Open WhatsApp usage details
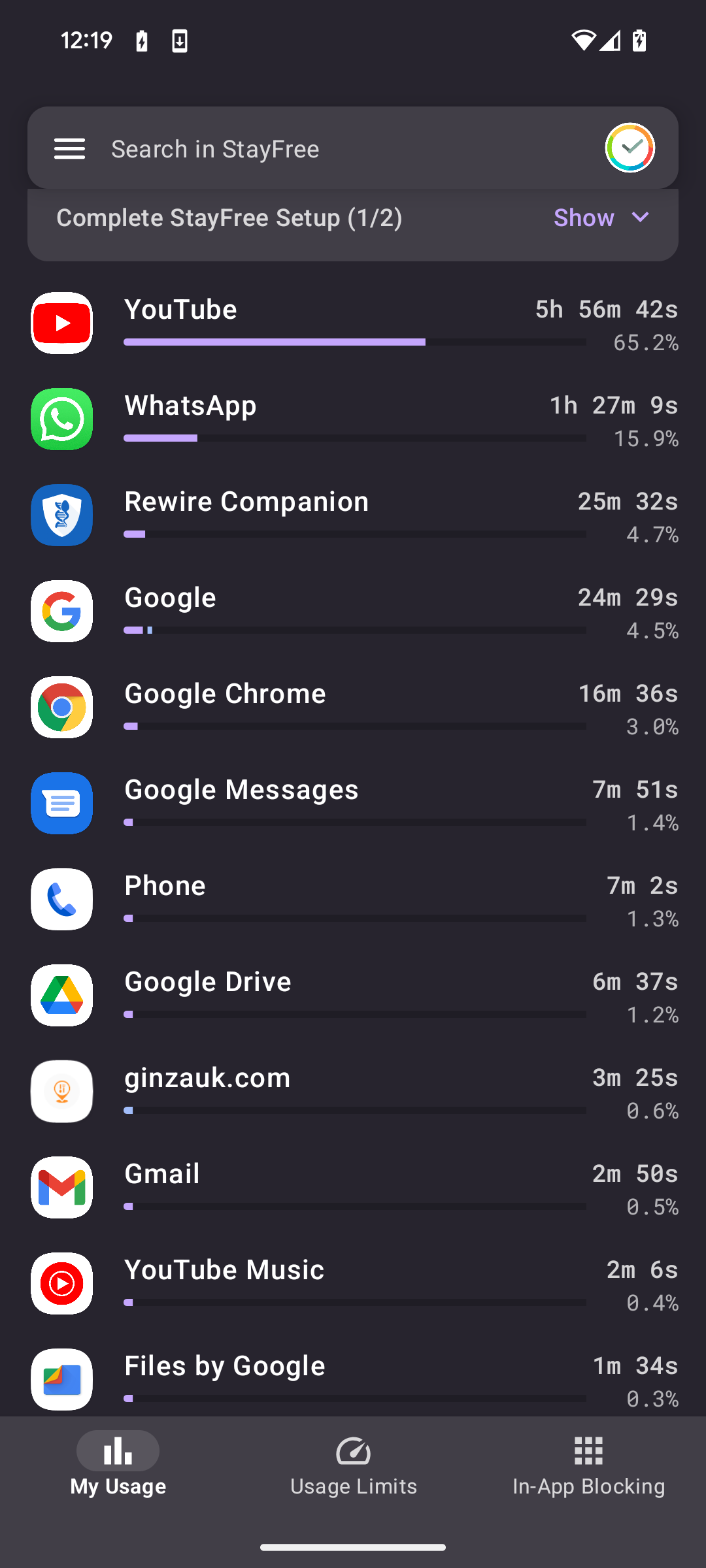Screen dimensions: 706x1568 pos(353,419)
